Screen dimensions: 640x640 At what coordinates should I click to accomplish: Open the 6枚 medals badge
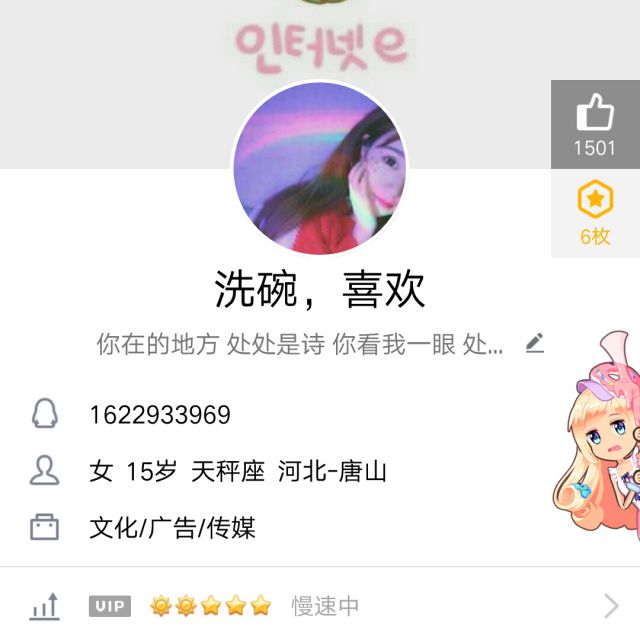click(x=595, y=213)
